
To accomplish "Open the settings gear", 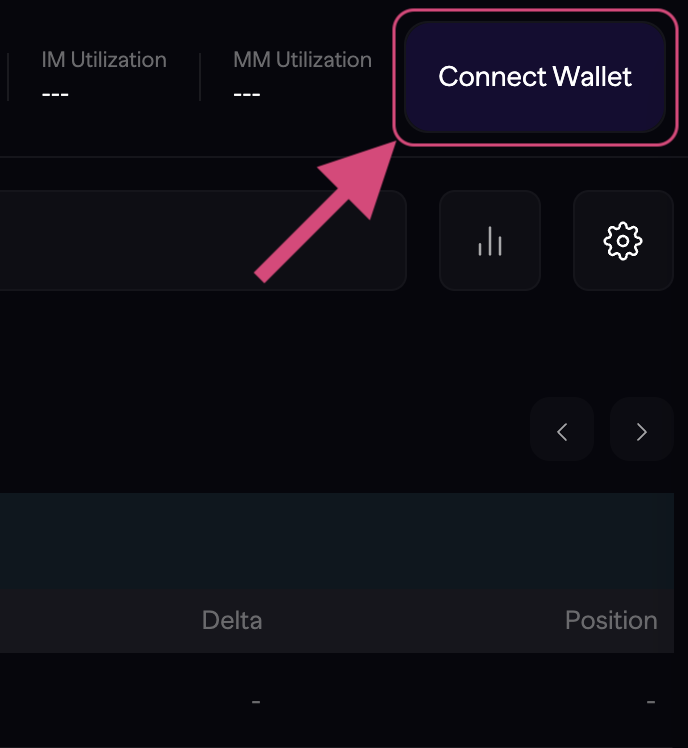I will (623, 240).
